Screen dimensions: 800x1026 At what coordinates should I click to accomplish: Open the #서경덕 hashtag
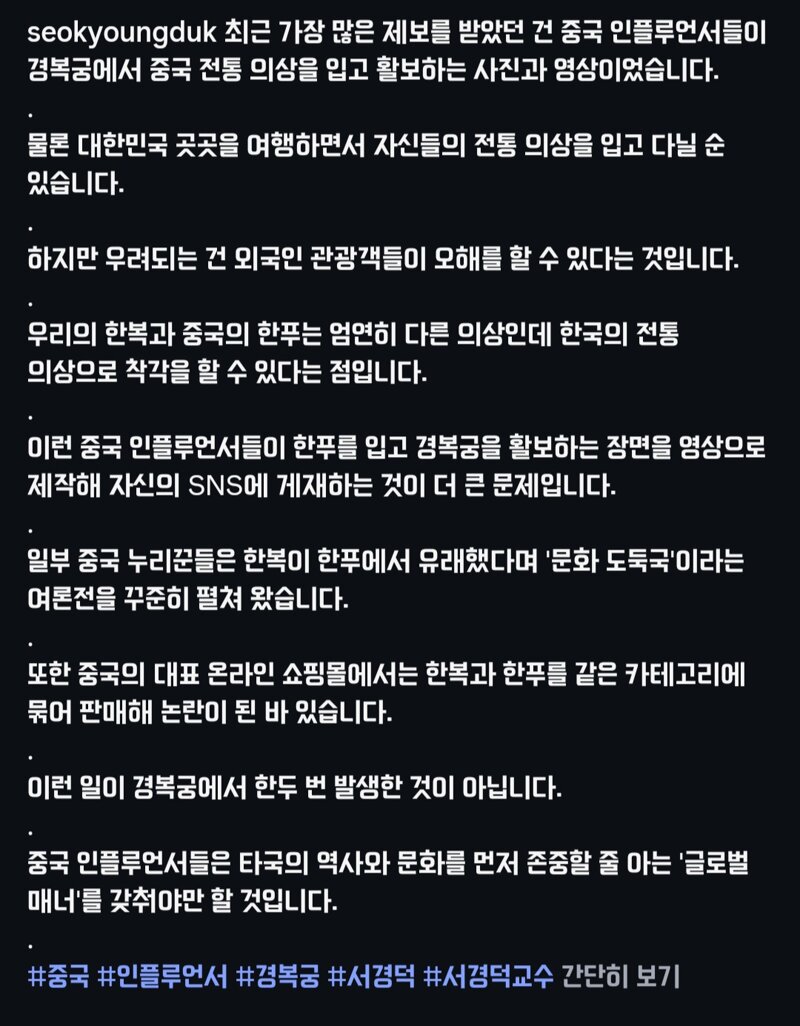[372, 977]
